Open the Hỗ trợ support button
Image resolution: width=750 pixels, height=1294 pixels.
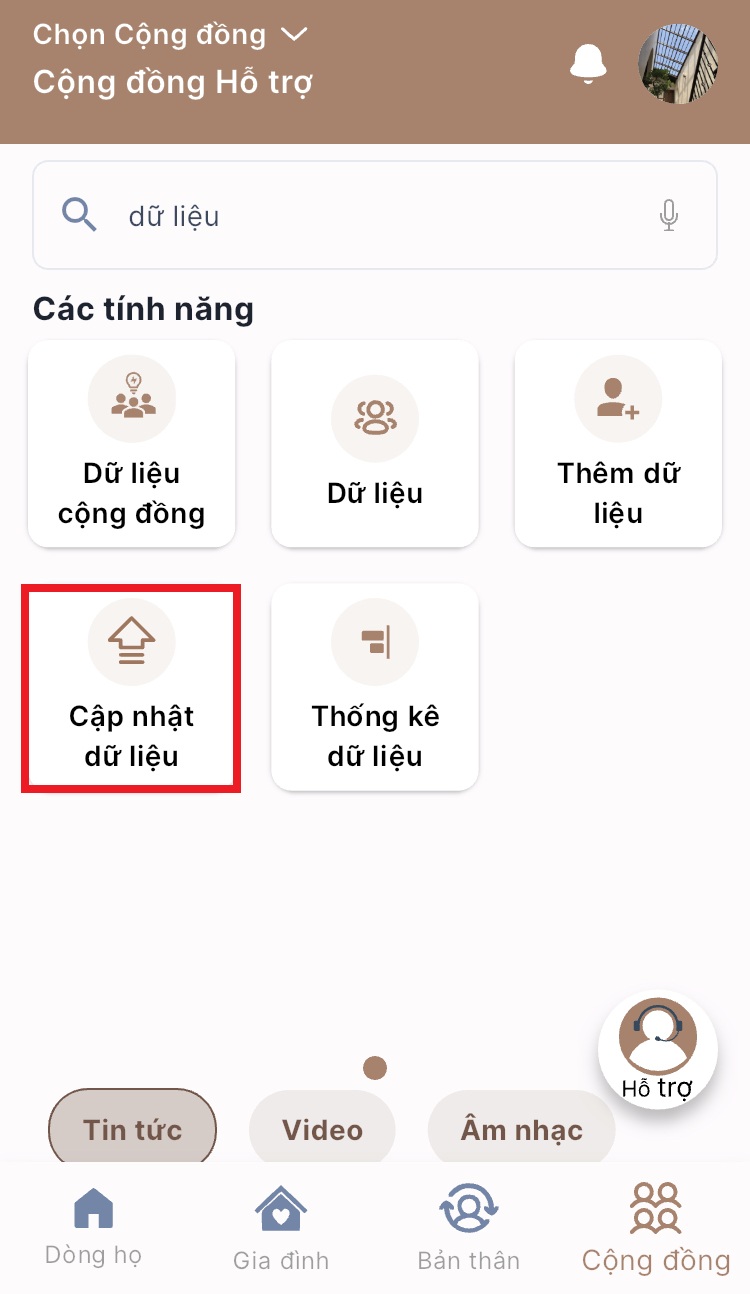[657, 1050]
